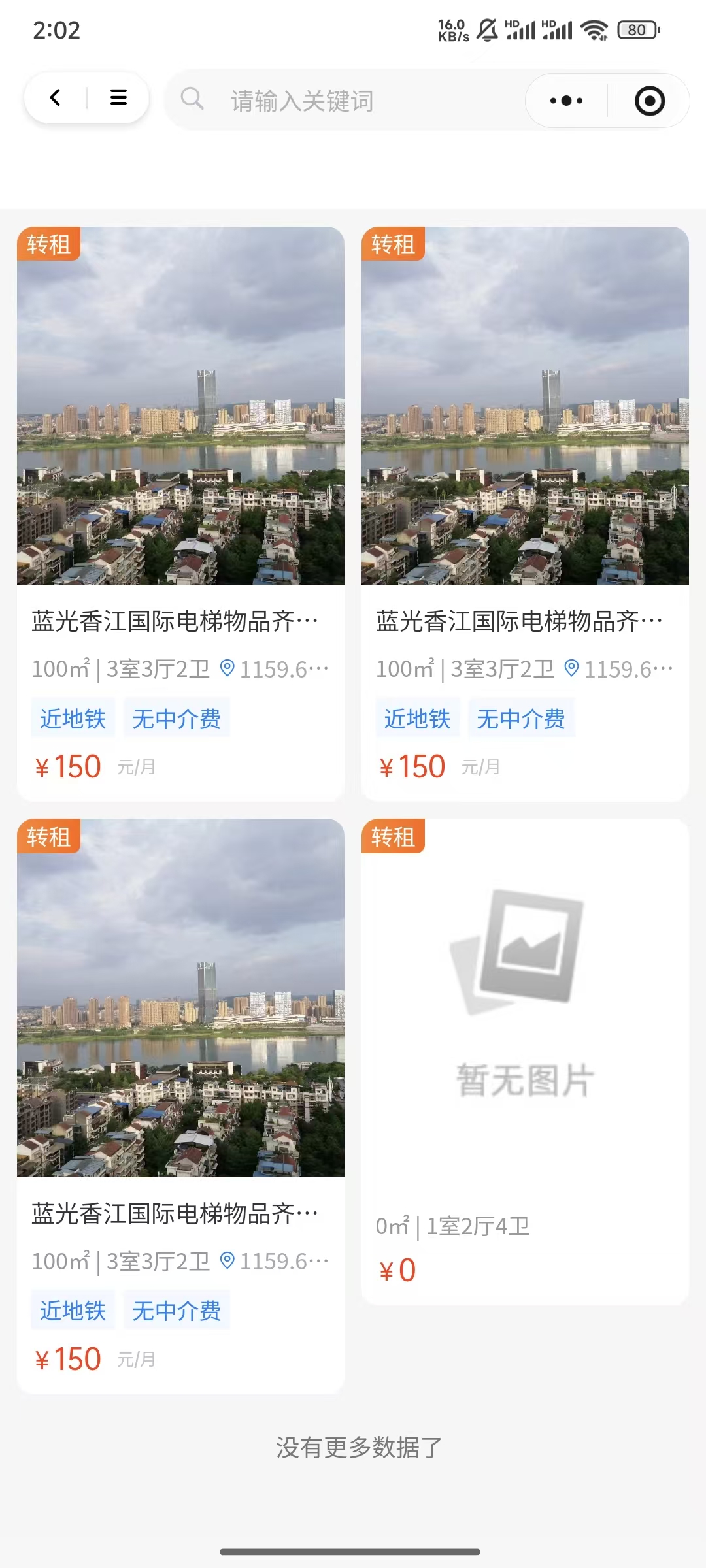This screenshot has height=1568, width=706.
Task: Open the mini program's three-dot options
Action: pos(566,101)
